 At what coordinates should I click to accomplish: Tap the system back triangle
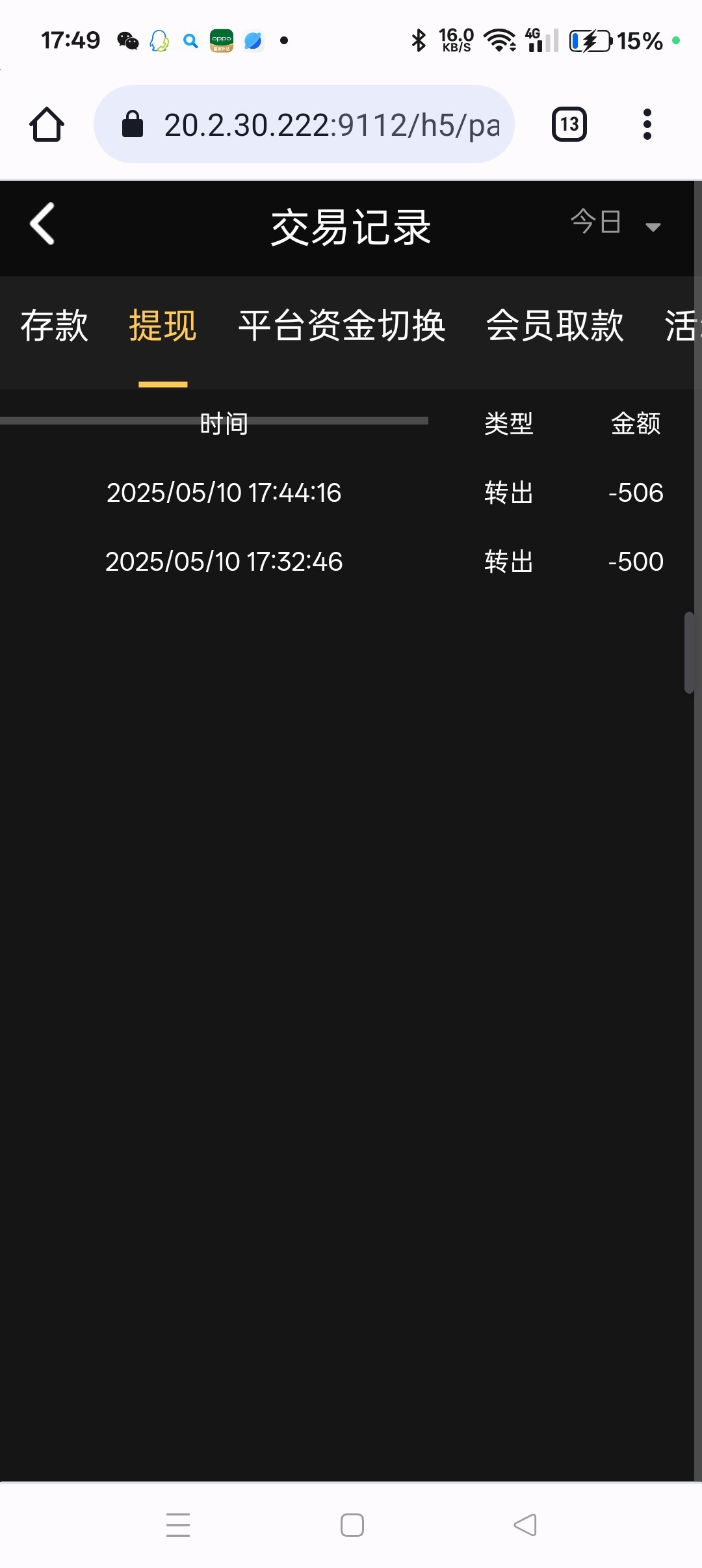[525, 1524]
